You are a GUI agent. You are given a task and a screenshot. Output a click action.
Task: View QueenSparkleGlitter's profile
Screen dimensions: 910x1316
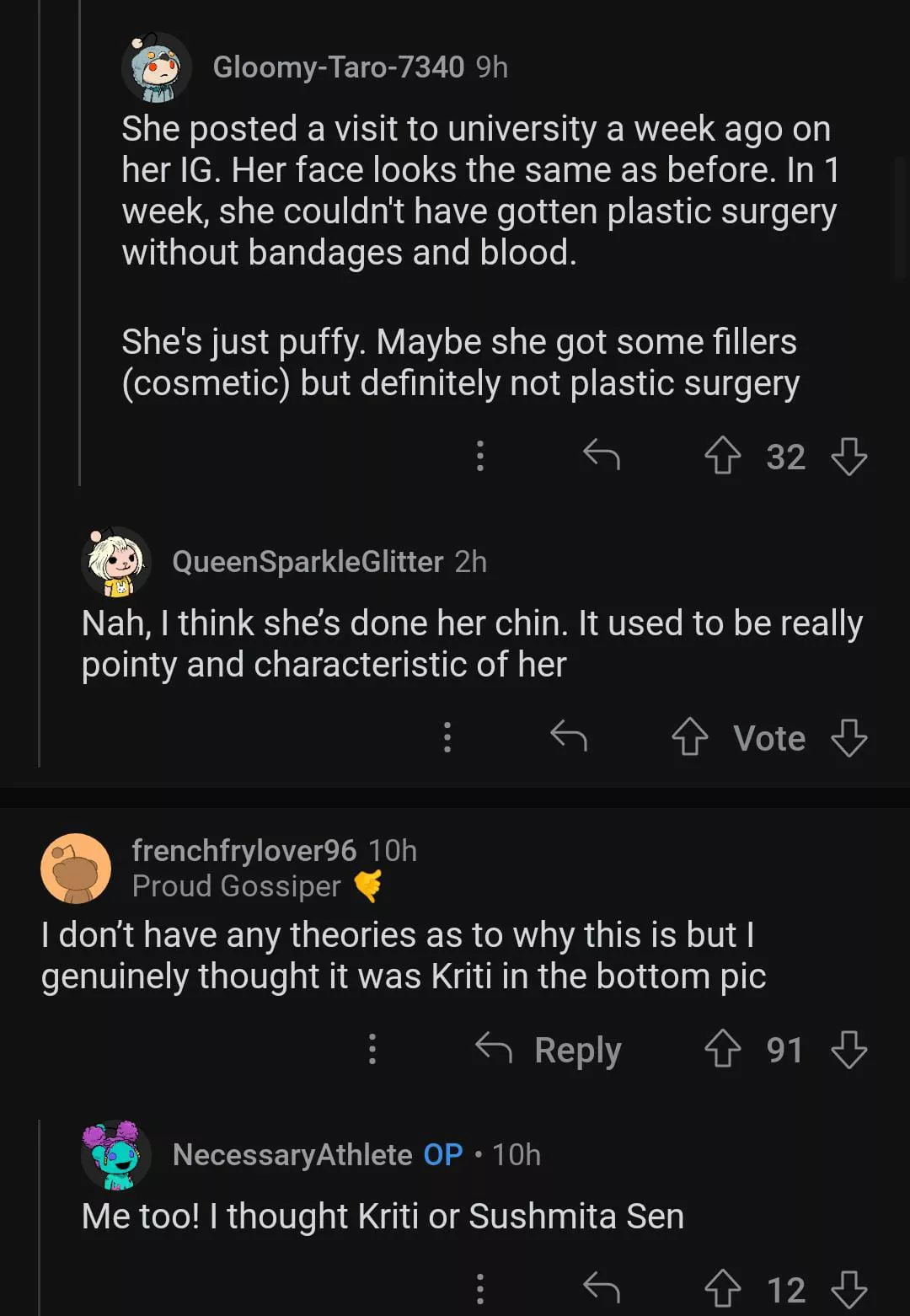tap(307, 562)
